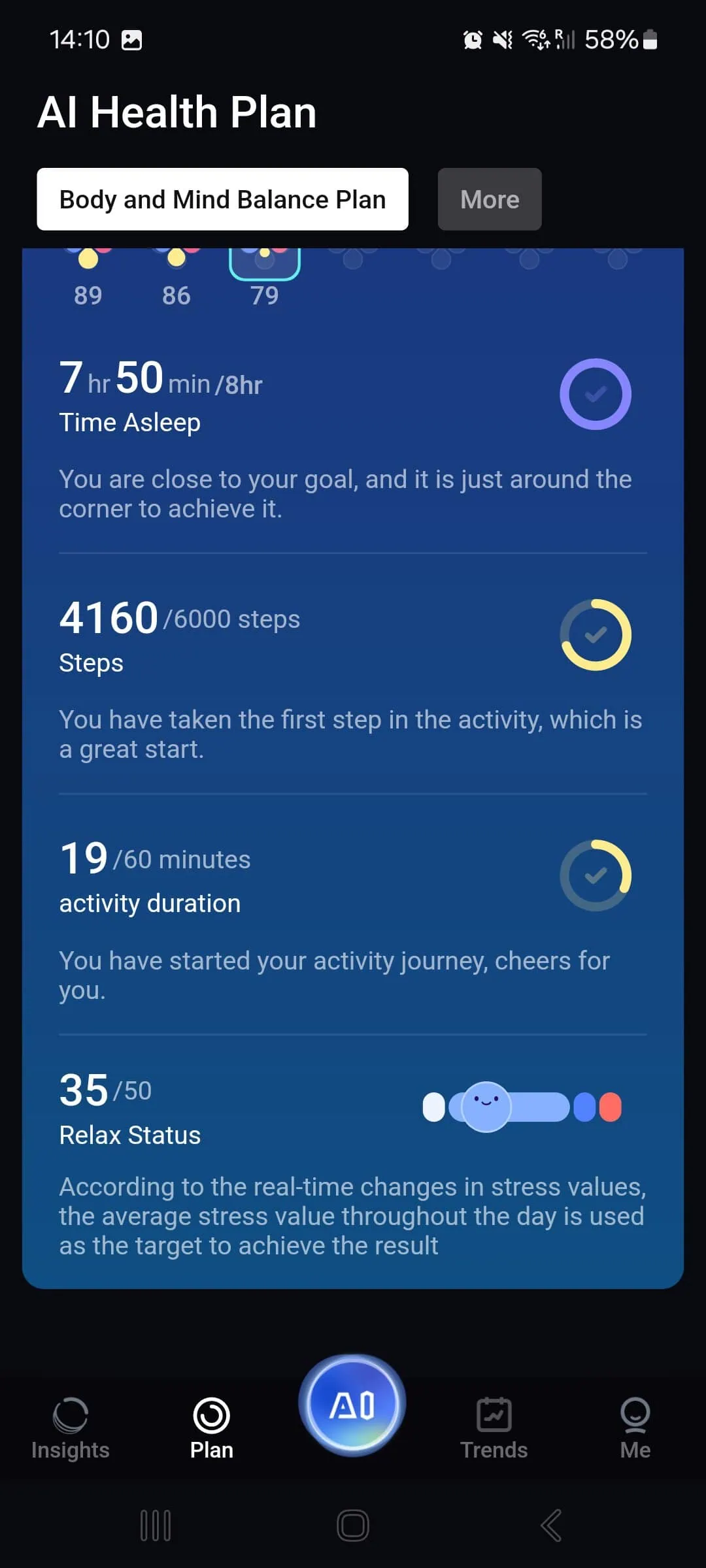This screenshot has height=1568, width=706.
Task: Launch the AI assistant button
Action: [x=352, y=1405]
